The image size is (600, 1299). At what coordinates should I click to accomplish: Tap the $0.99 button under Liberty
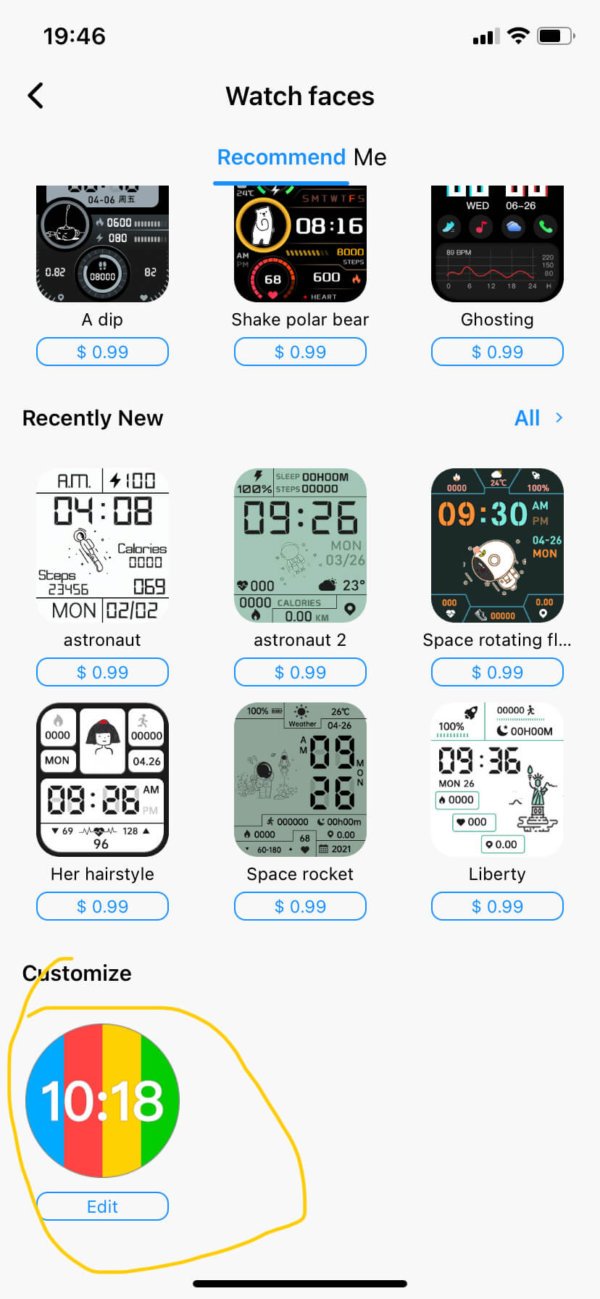tap(497, 906)
